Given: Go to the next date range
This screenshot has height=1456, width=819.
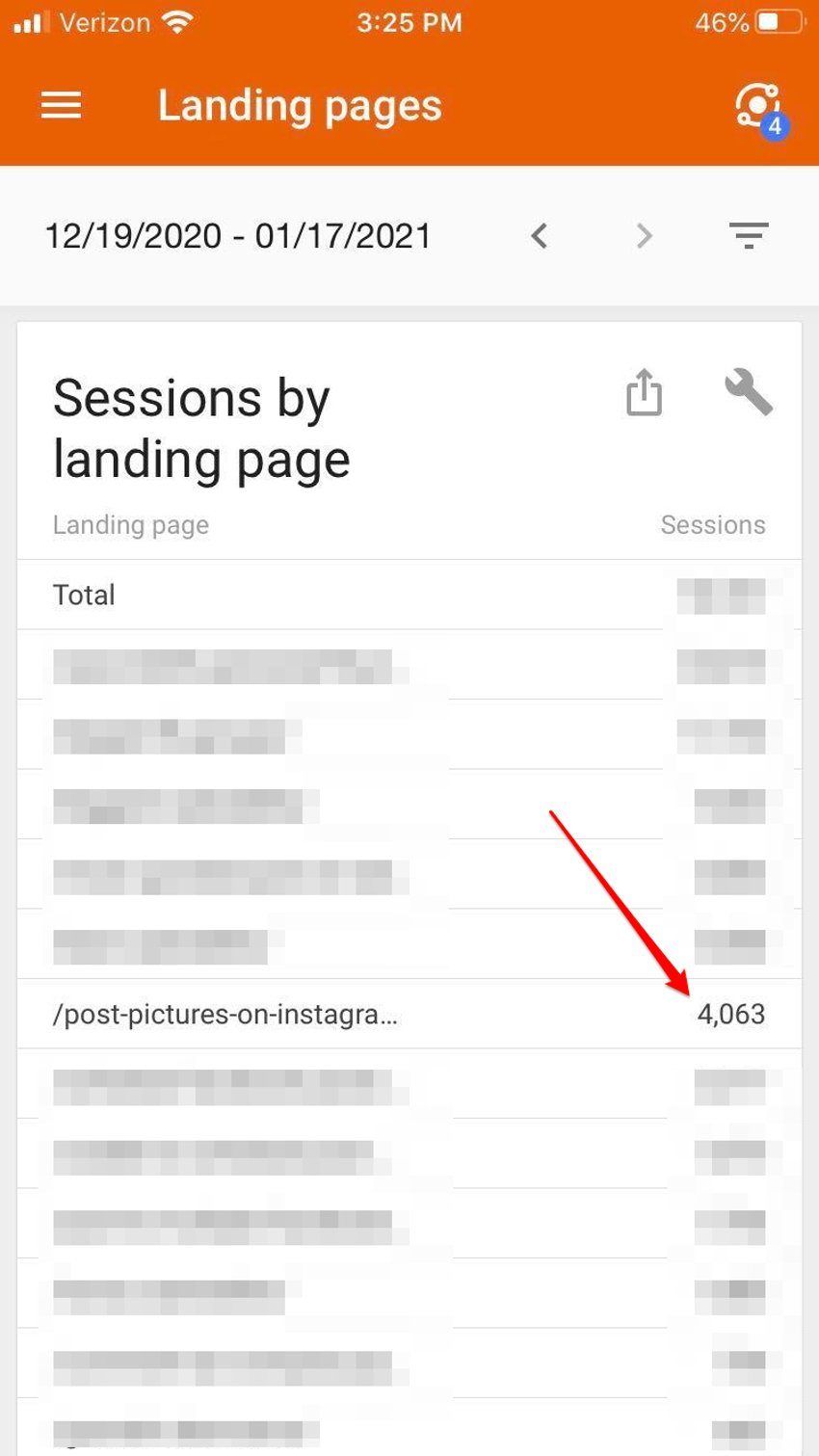Looking at the screenshot, I should 645,236.
